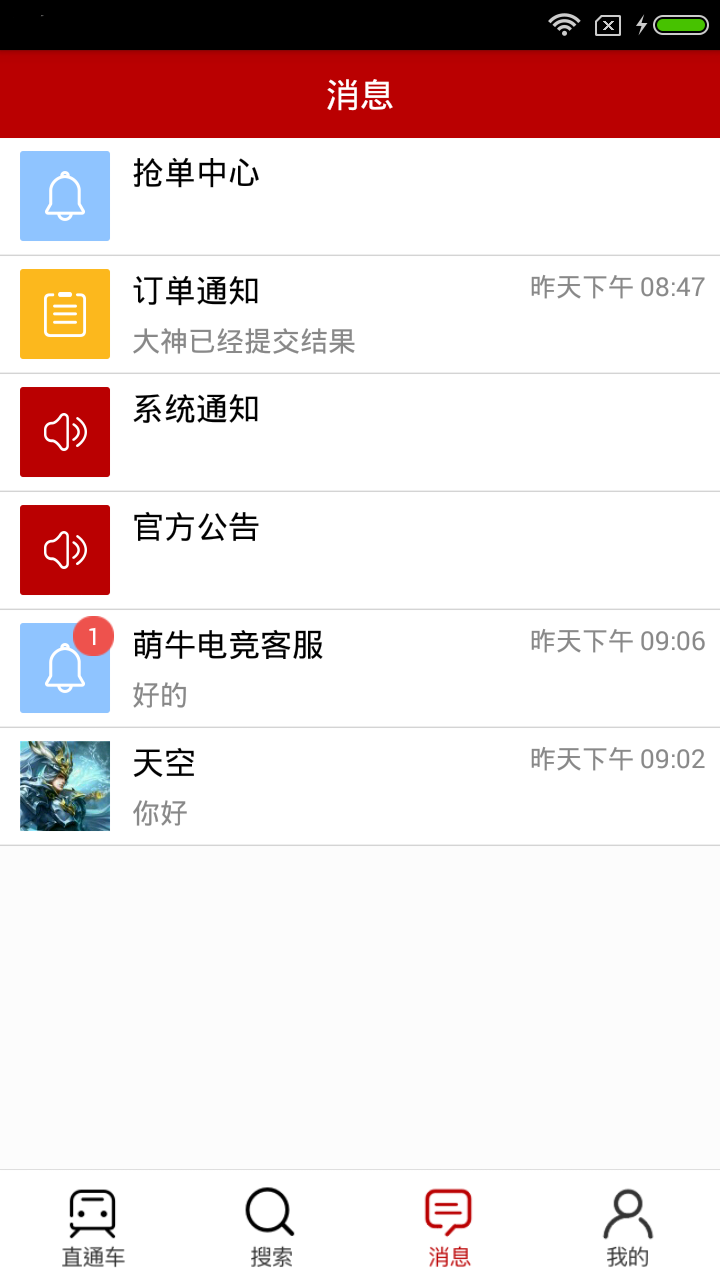View 官方公告 official announcements
This screenshot has height=1280, width=720.
click(360, 550)
